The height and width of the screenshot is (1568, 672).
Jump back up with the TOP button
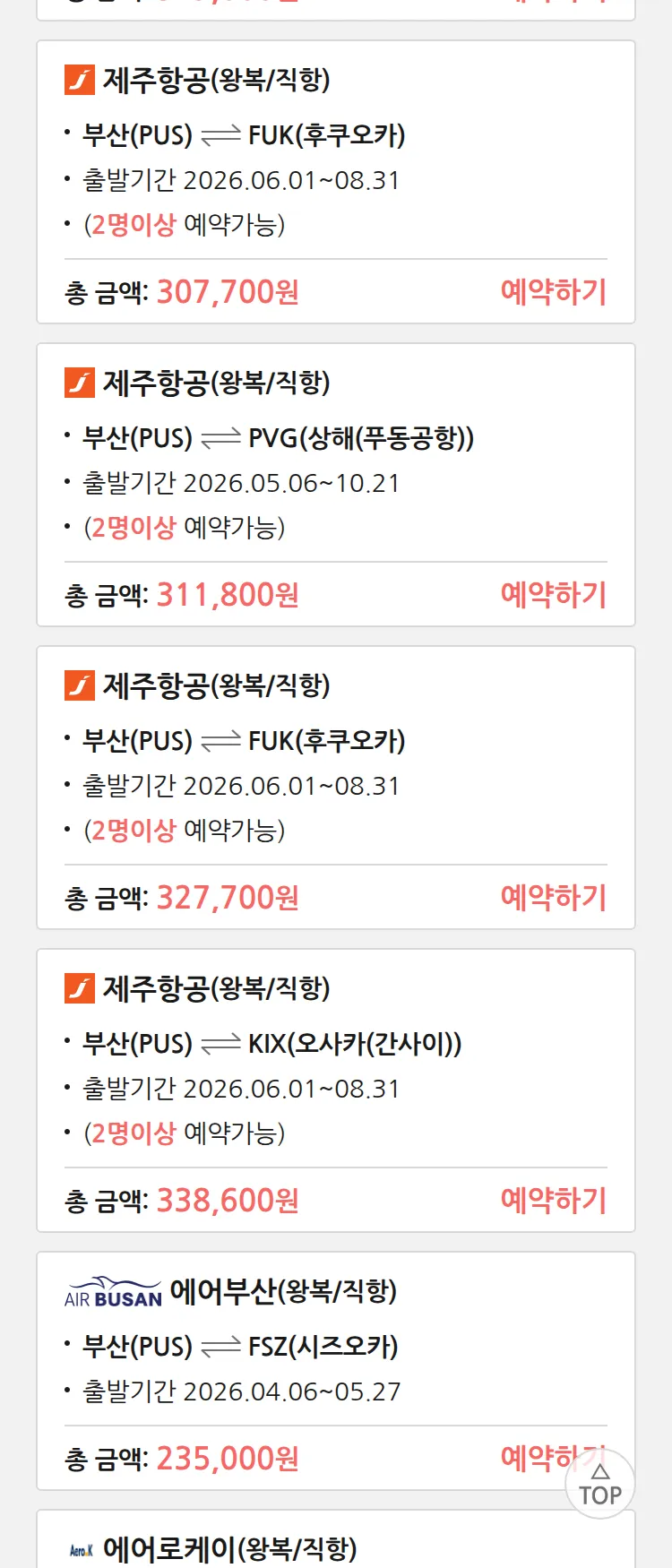[600, 1485]
